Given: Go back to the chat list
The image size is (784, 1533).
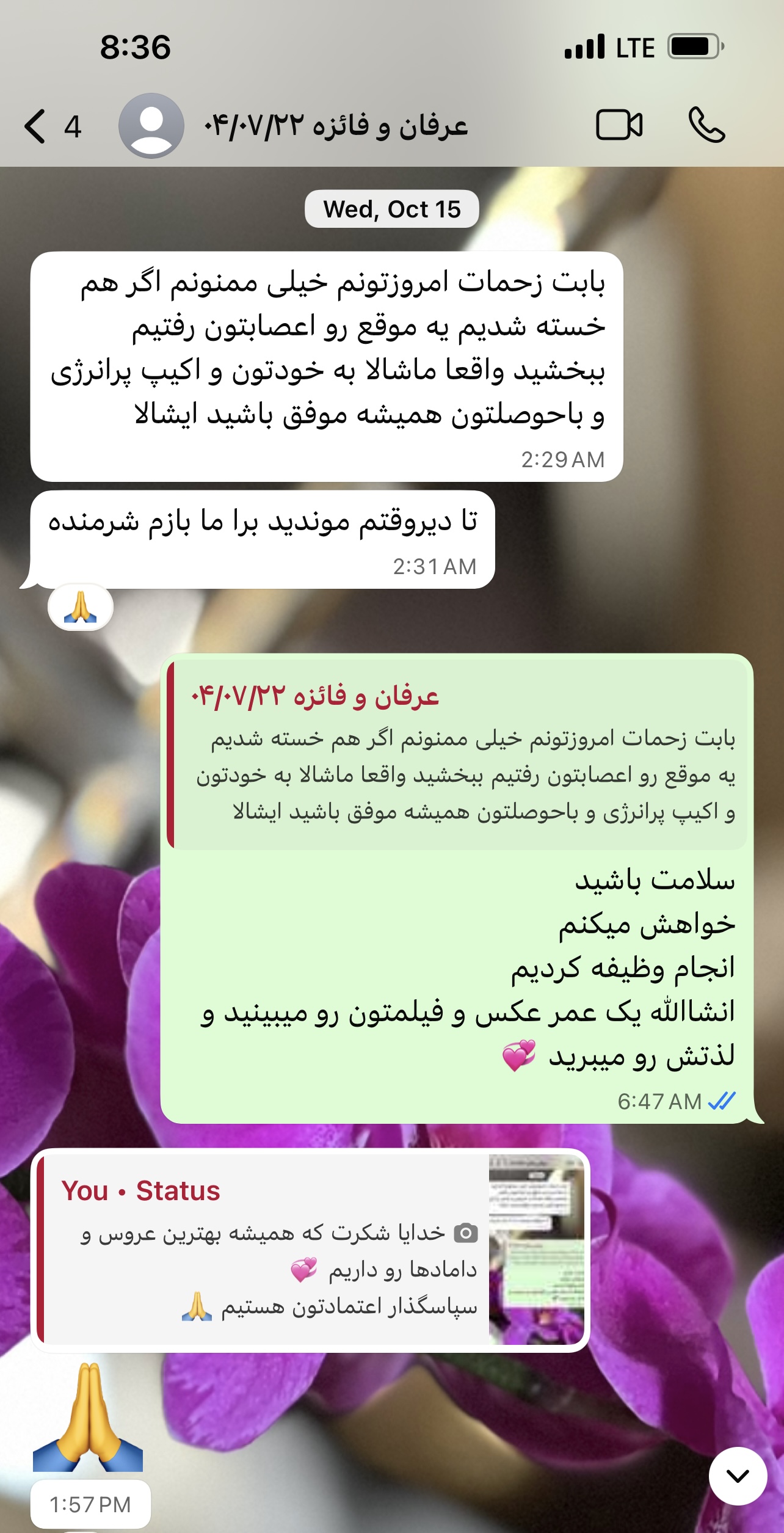Looking at the screenshot, I should tap(37, 126).
